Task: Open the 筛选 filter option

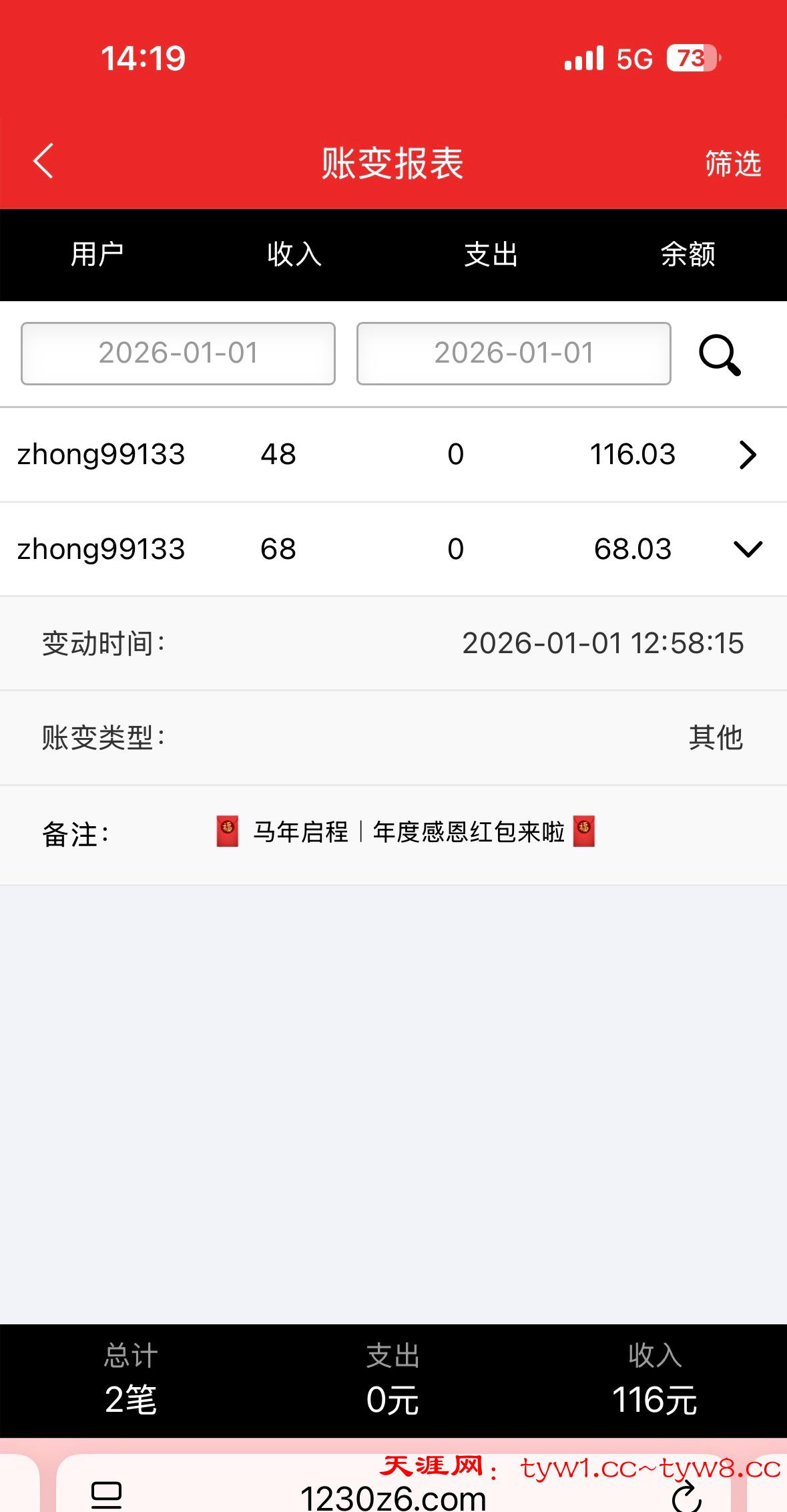Action: pyautogui.click(x=733, y=164)
